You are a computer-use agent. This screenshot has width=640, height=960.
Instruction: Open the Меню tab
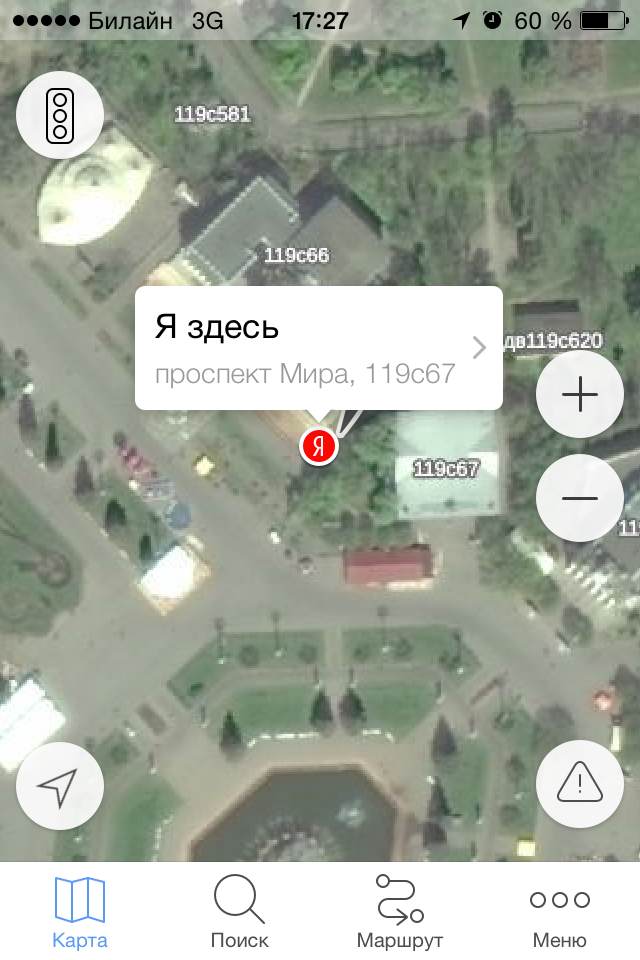tap(560, 912)
